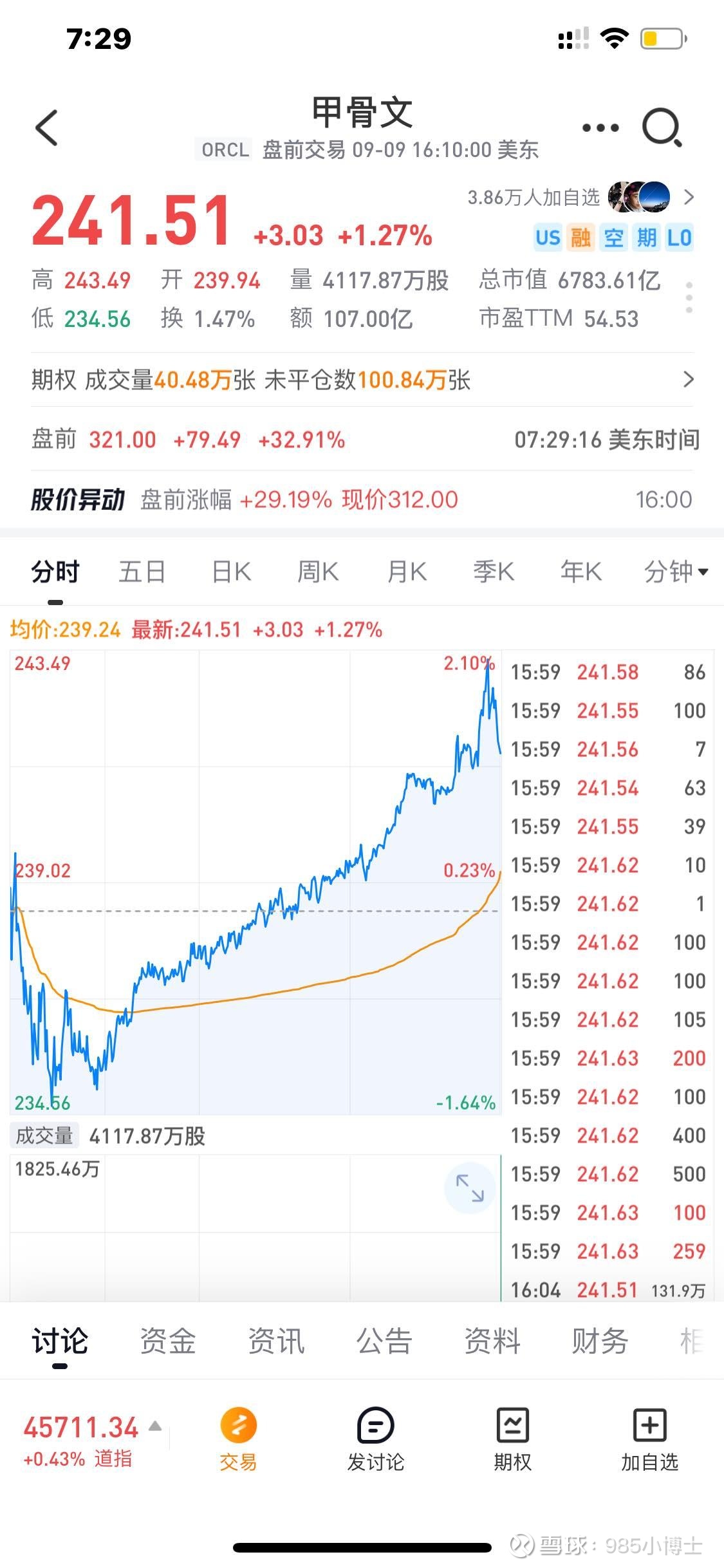The width and height of the screenshot is (724, 1568).
Task: Open stock search magnifier
Action: [662, 128]
